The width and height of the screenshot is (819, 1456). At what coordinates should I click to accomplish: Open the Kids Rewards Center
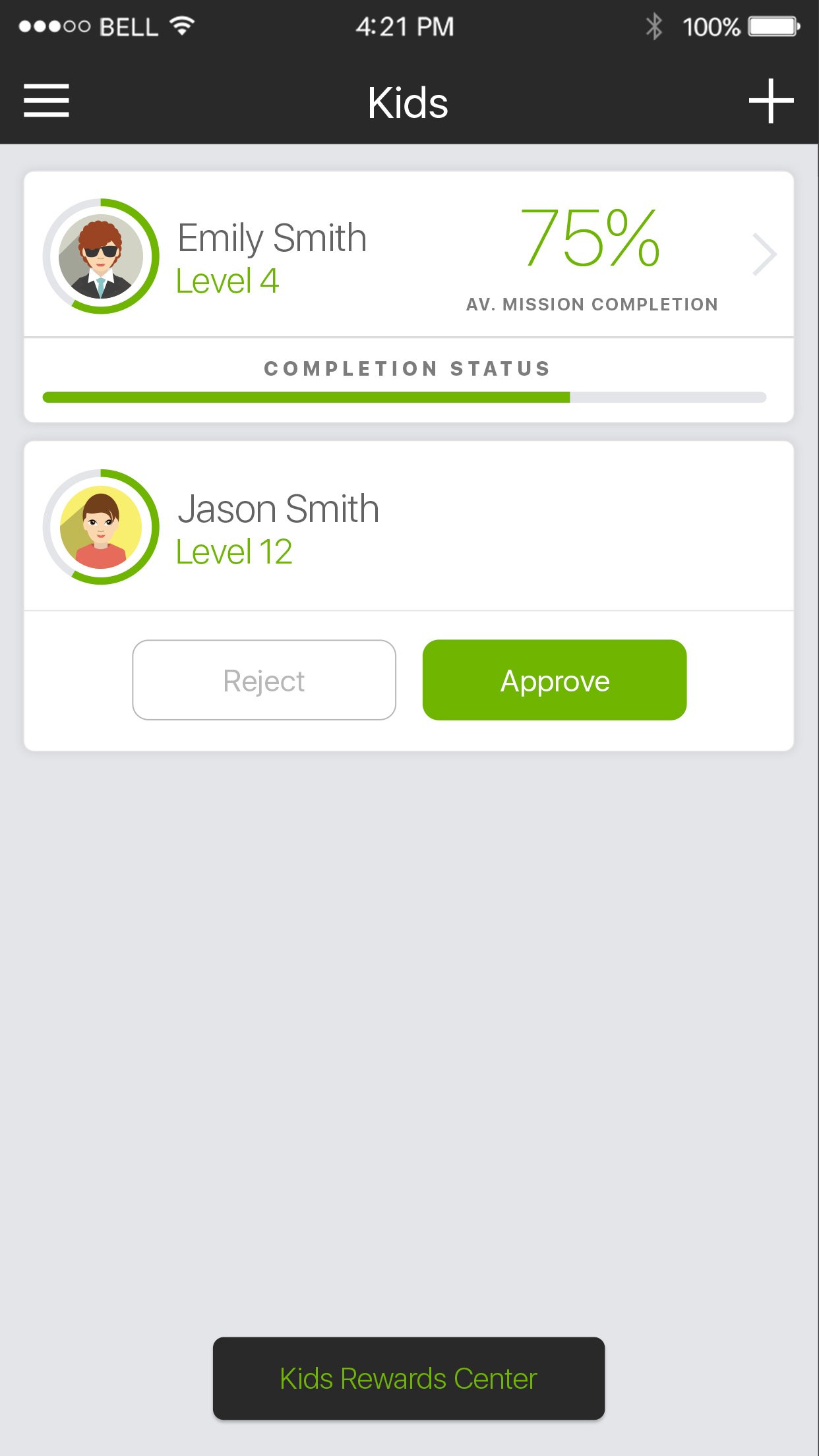coord(408,1378)
